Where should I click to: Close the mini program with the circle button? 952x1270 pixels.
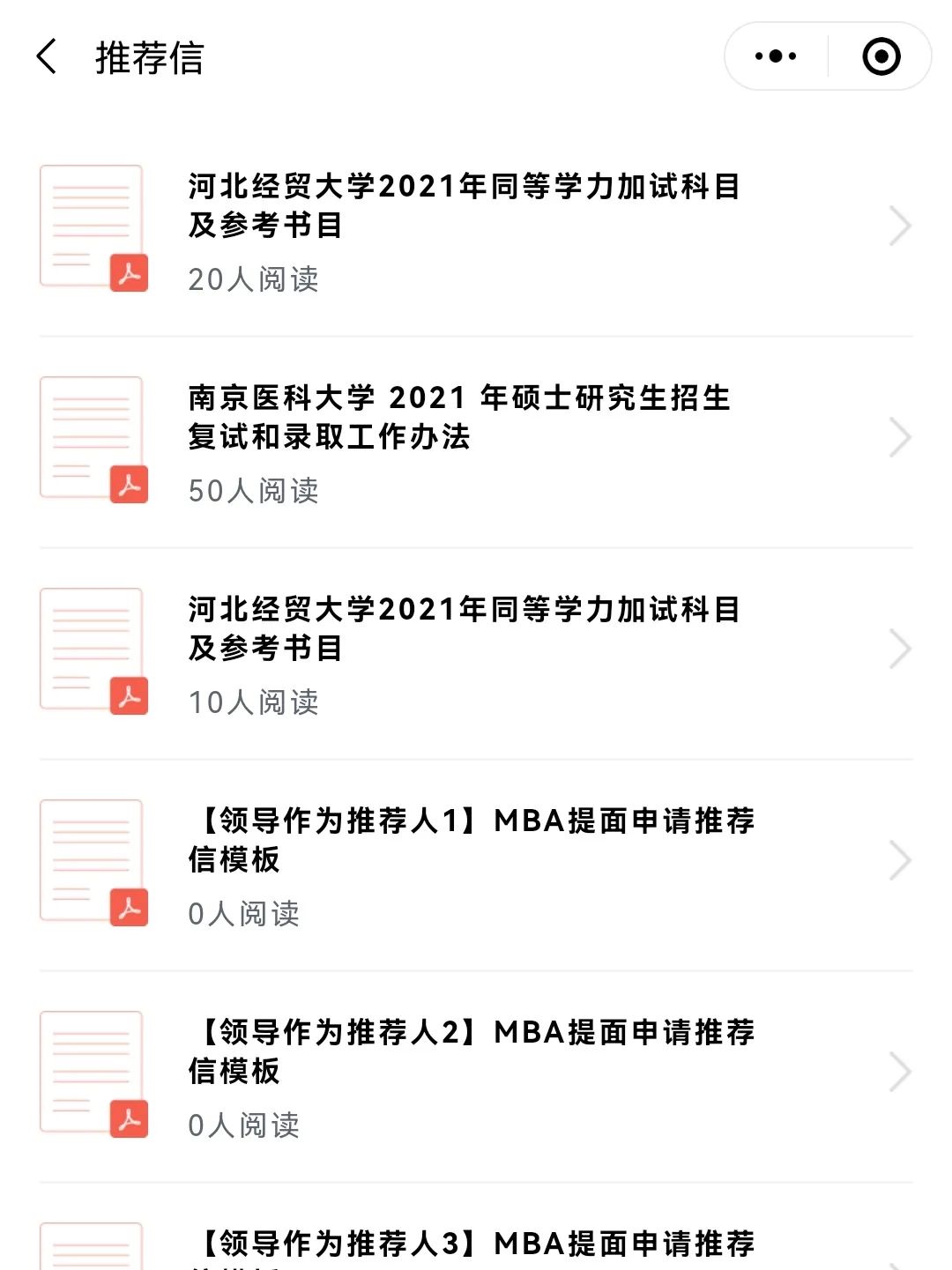pos(881,57)
